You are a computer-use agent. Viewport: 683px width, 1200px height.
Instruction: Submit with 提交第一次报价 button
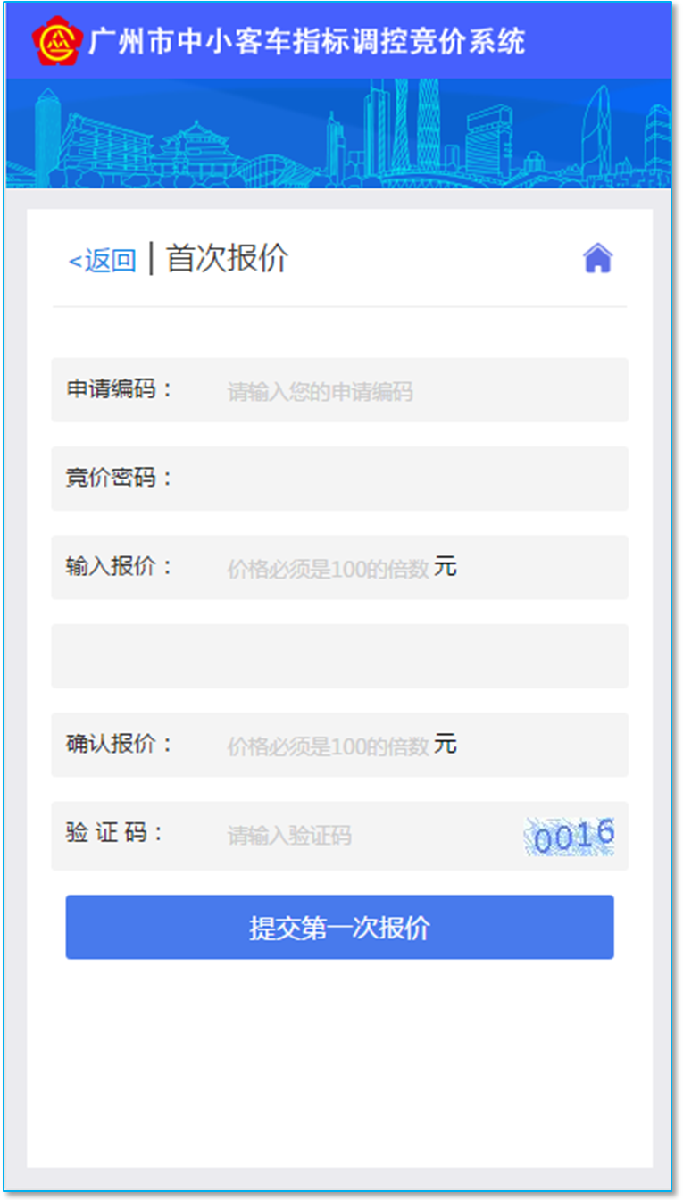pos(339,927)
